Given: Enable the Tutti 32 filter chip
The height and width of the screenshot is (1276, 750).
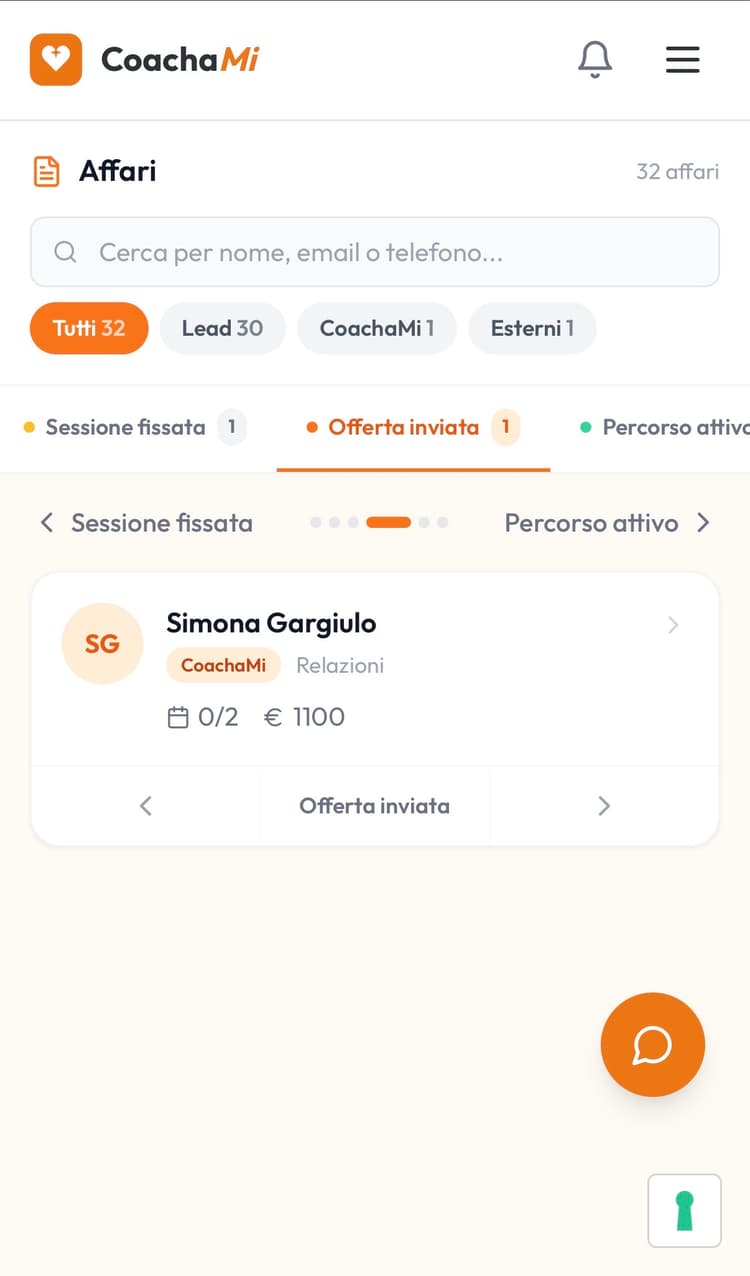Looking at the screenshot, I should pyautogui.click(x=89, y=328).
